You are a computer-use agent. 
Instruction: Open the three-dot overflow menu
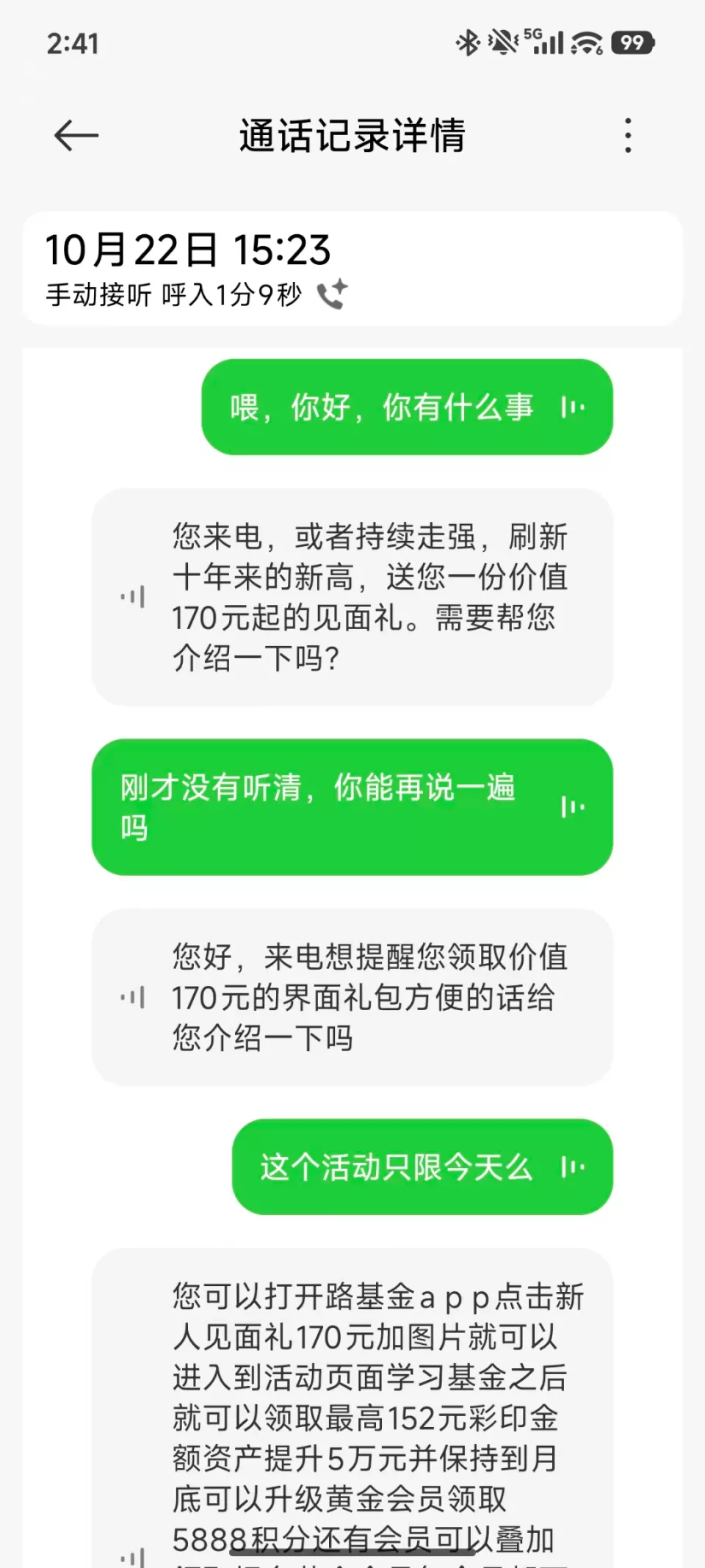point(628,135)
